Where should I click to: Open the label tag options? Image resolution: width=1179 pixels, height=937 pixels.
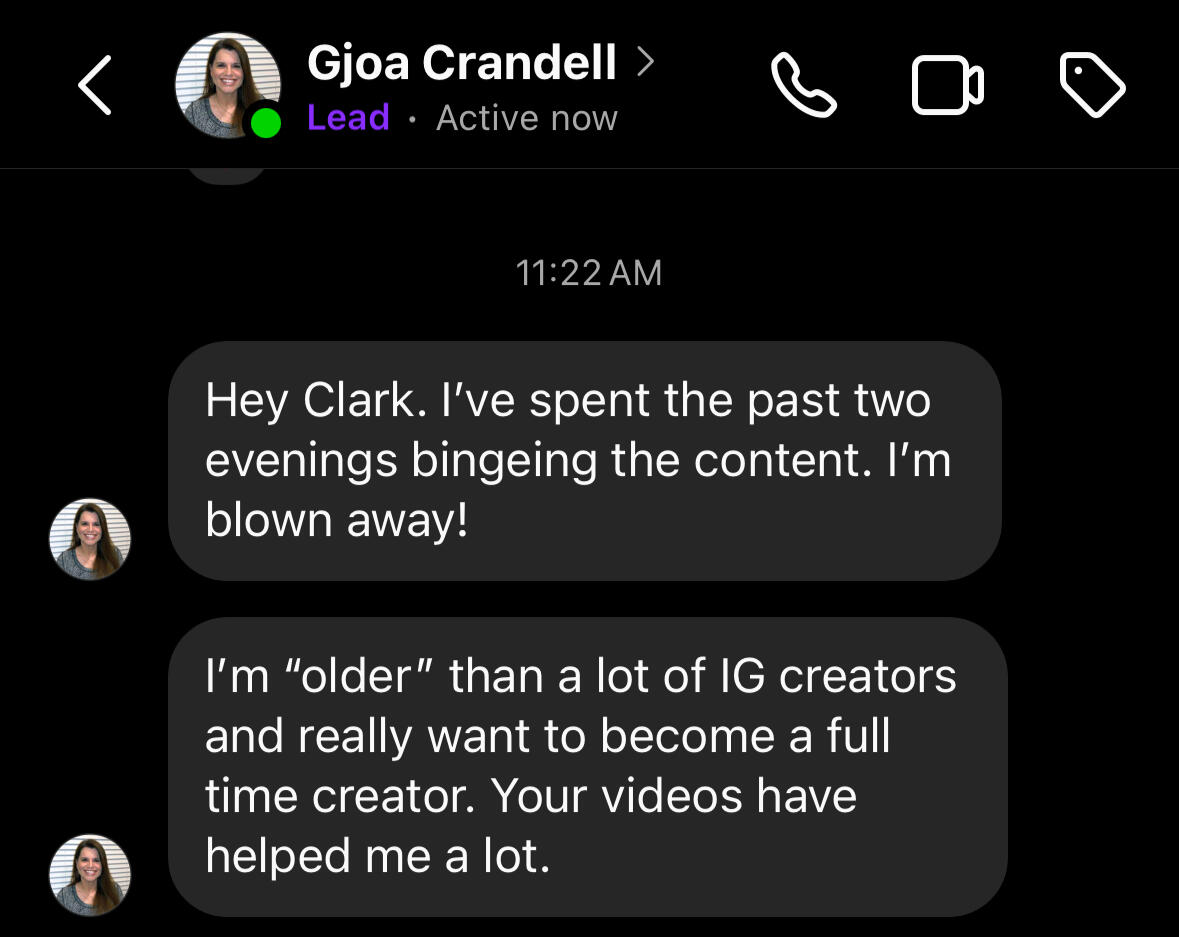click(x=1091, y=85)
